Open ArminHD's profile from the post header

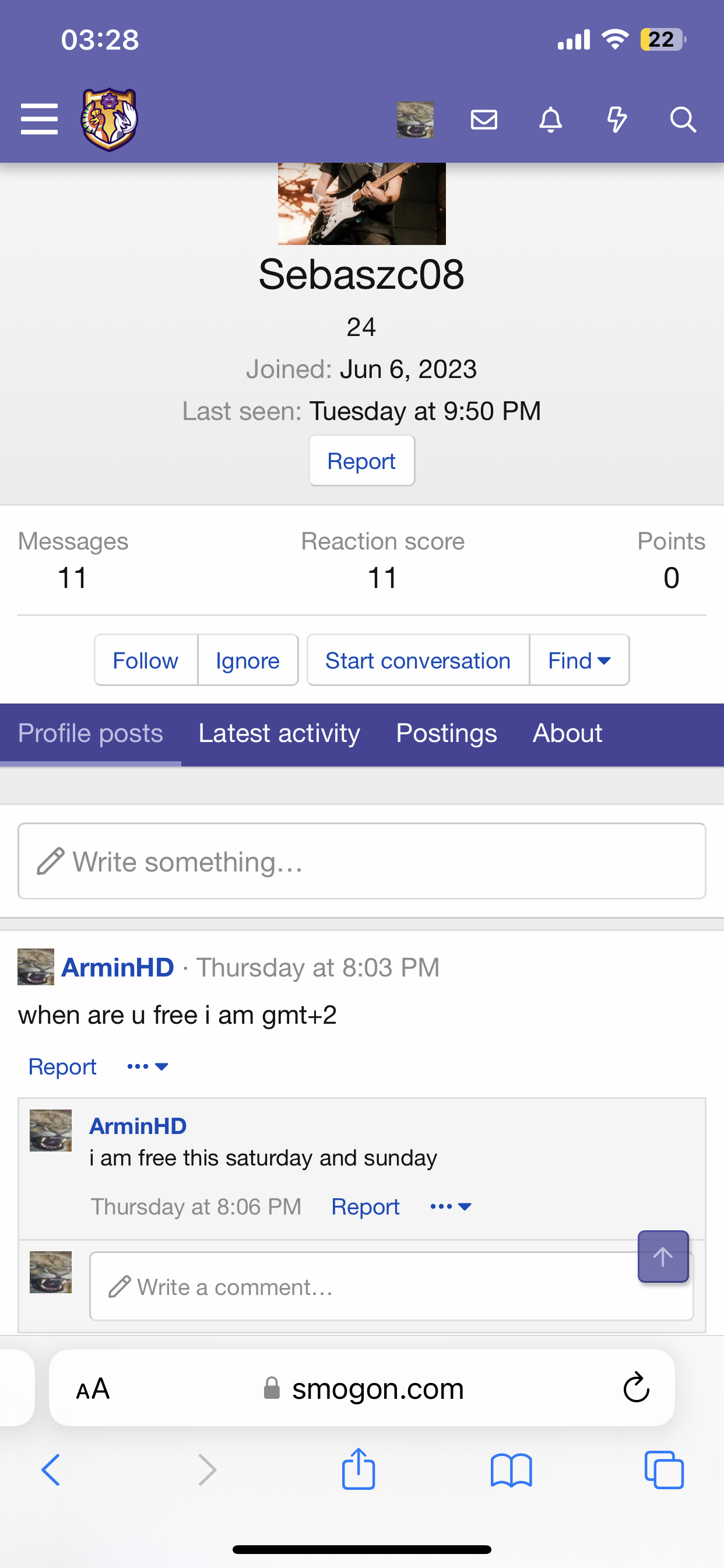[117, 967]
